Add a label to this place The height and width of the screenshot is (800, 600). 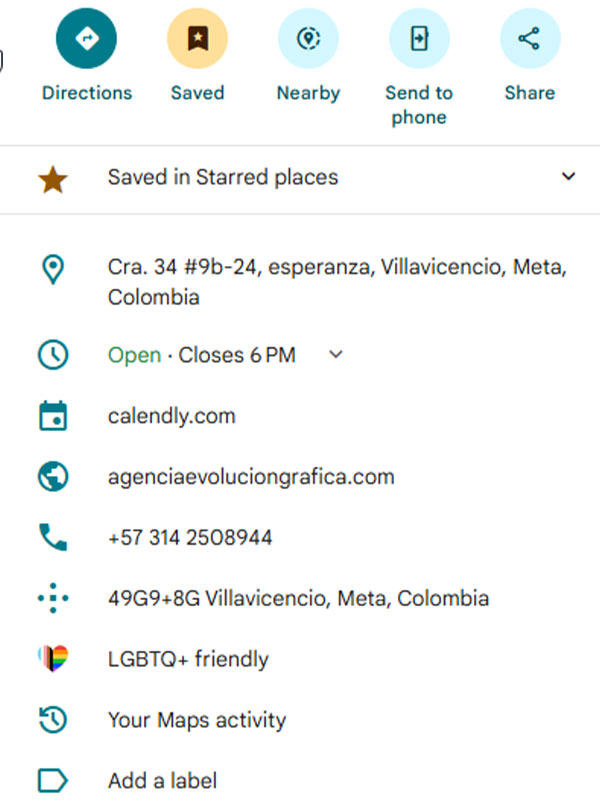[x=162, y=781]
